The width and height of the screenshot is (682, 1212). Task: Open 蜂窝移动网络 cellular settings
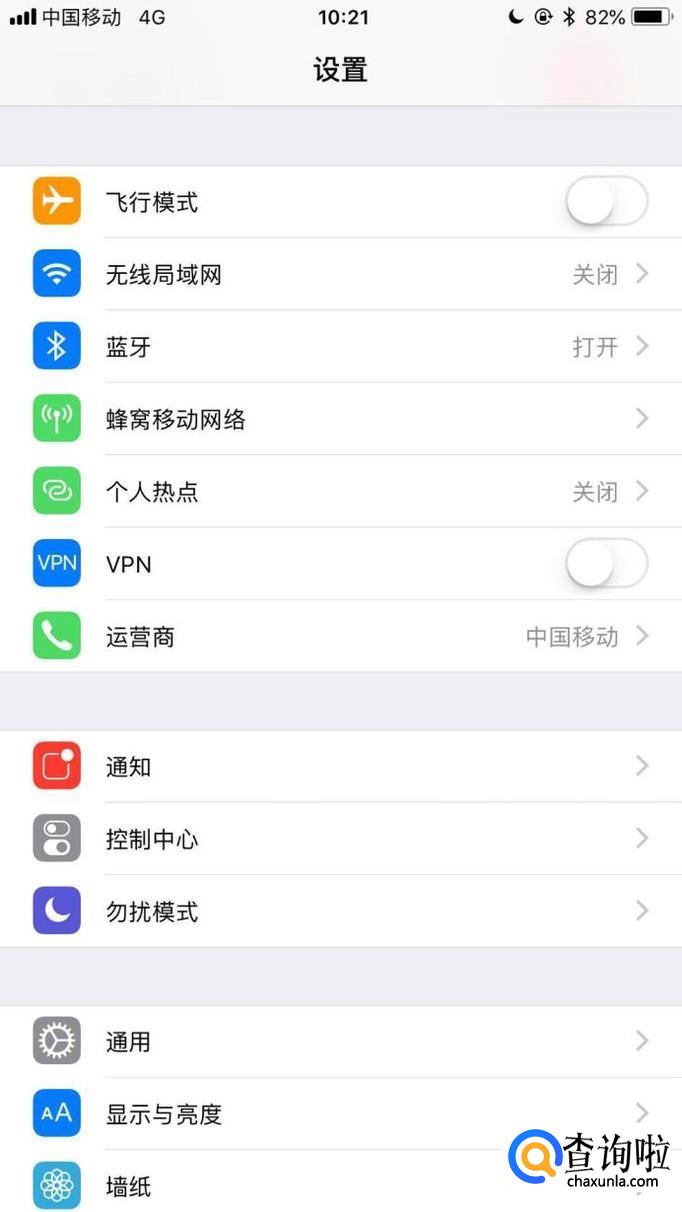[340, 419]
